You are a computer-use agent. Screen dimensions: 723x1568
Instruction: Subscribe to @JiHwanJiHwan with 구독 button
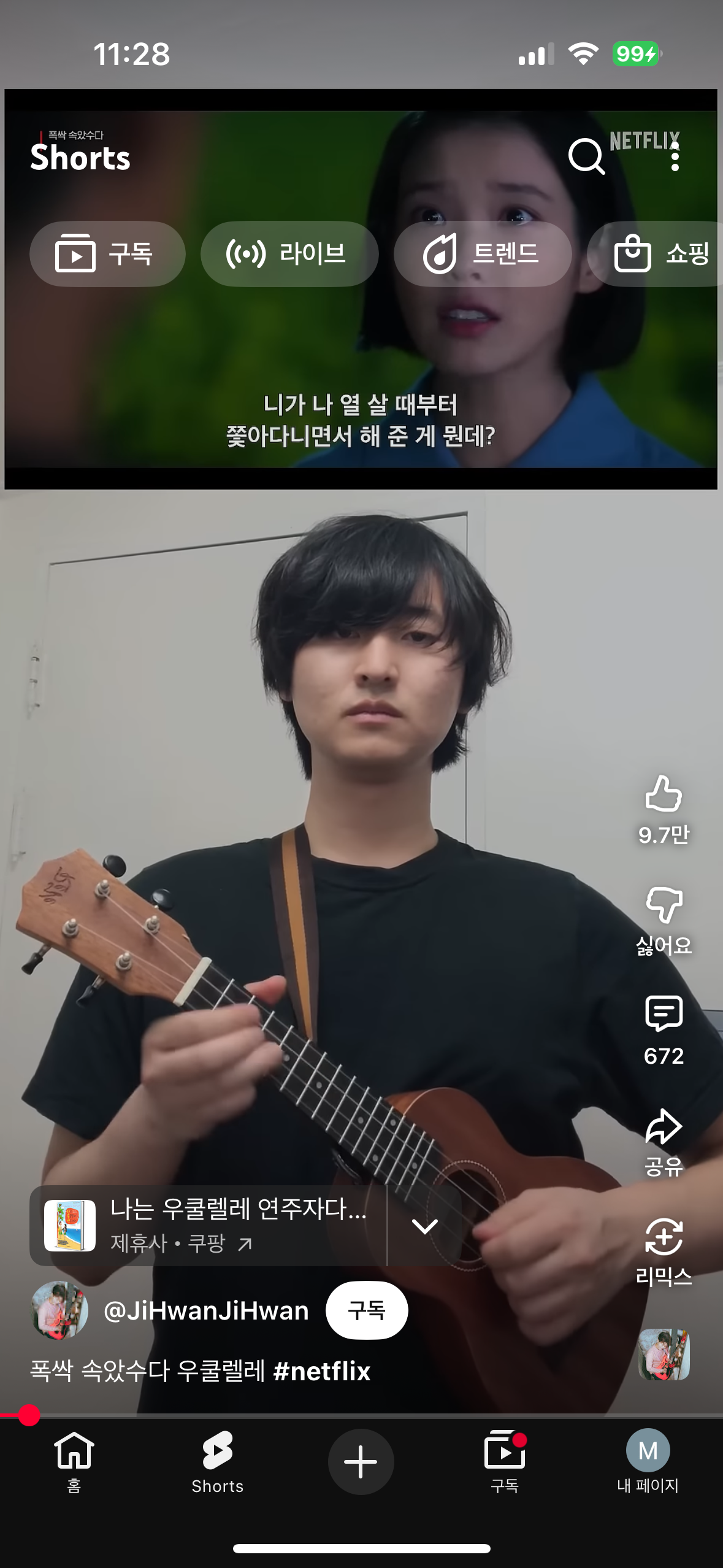(x=366, y=1310)
